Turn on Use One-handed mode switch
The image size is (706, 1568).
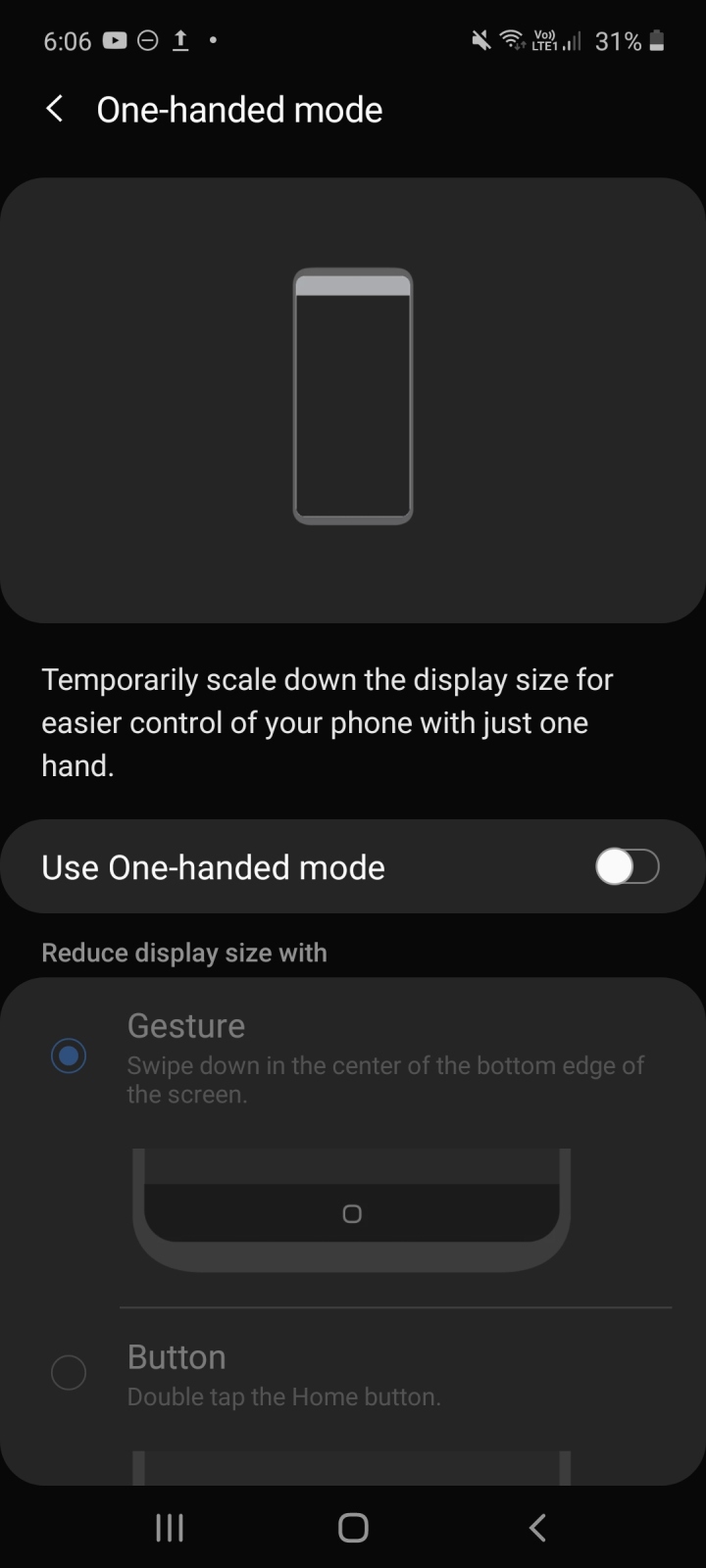[x=627, y=867]
